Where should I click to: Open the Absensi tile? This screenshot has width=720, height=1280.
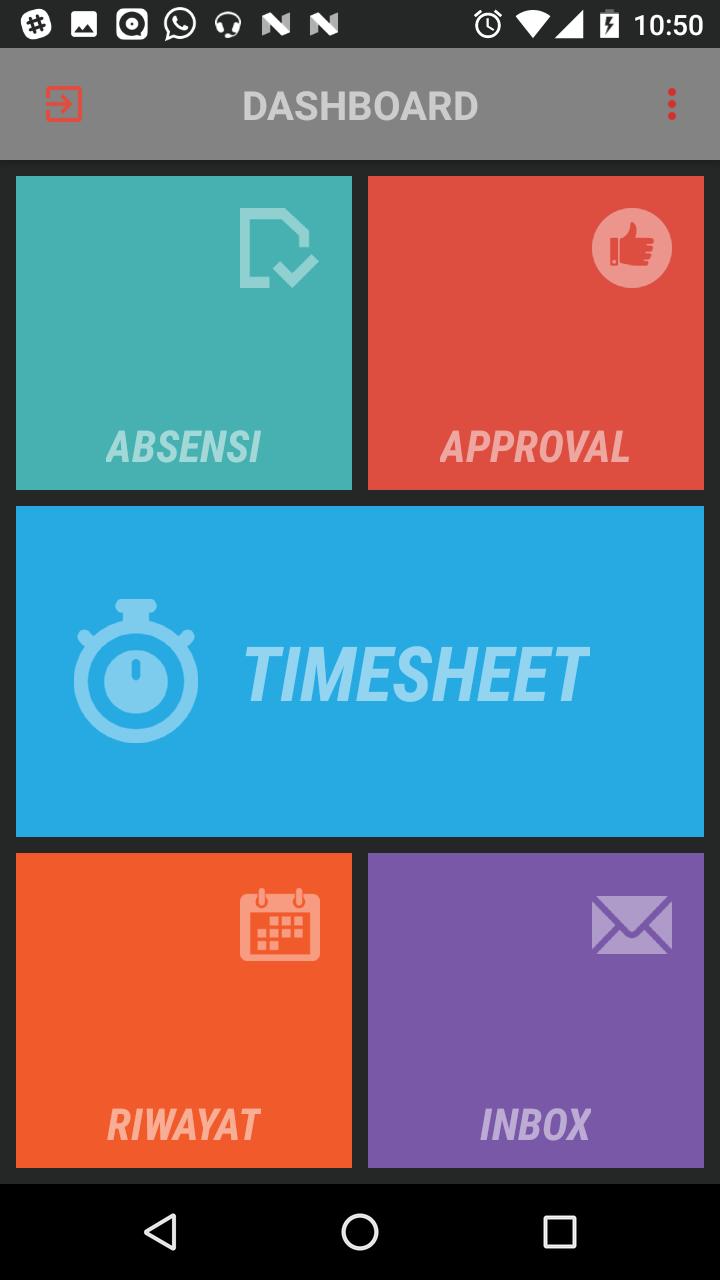click(x=184, y=333)
